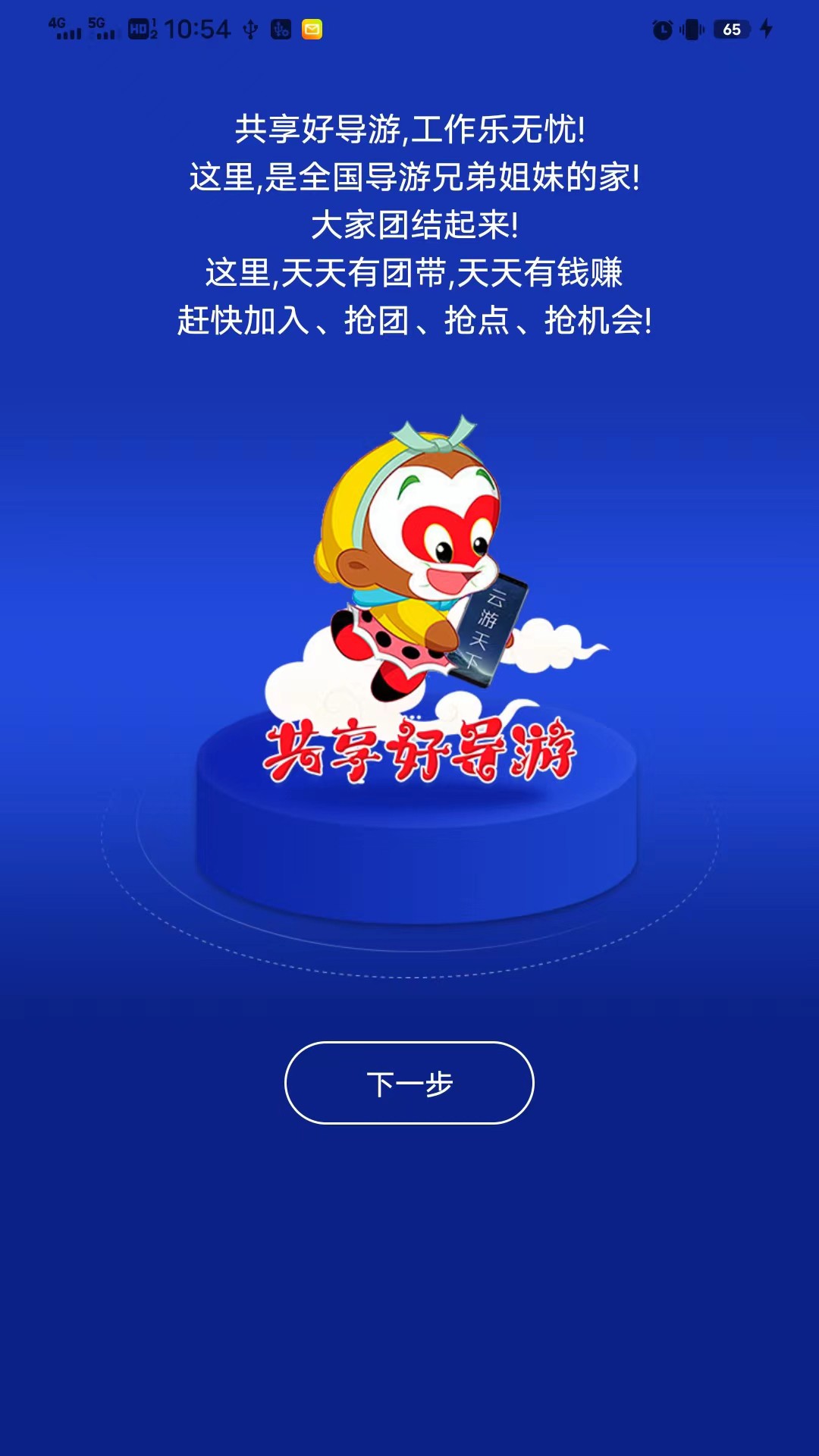
Task: Tap the yellow email notification icon
Action: pos(312,29)
